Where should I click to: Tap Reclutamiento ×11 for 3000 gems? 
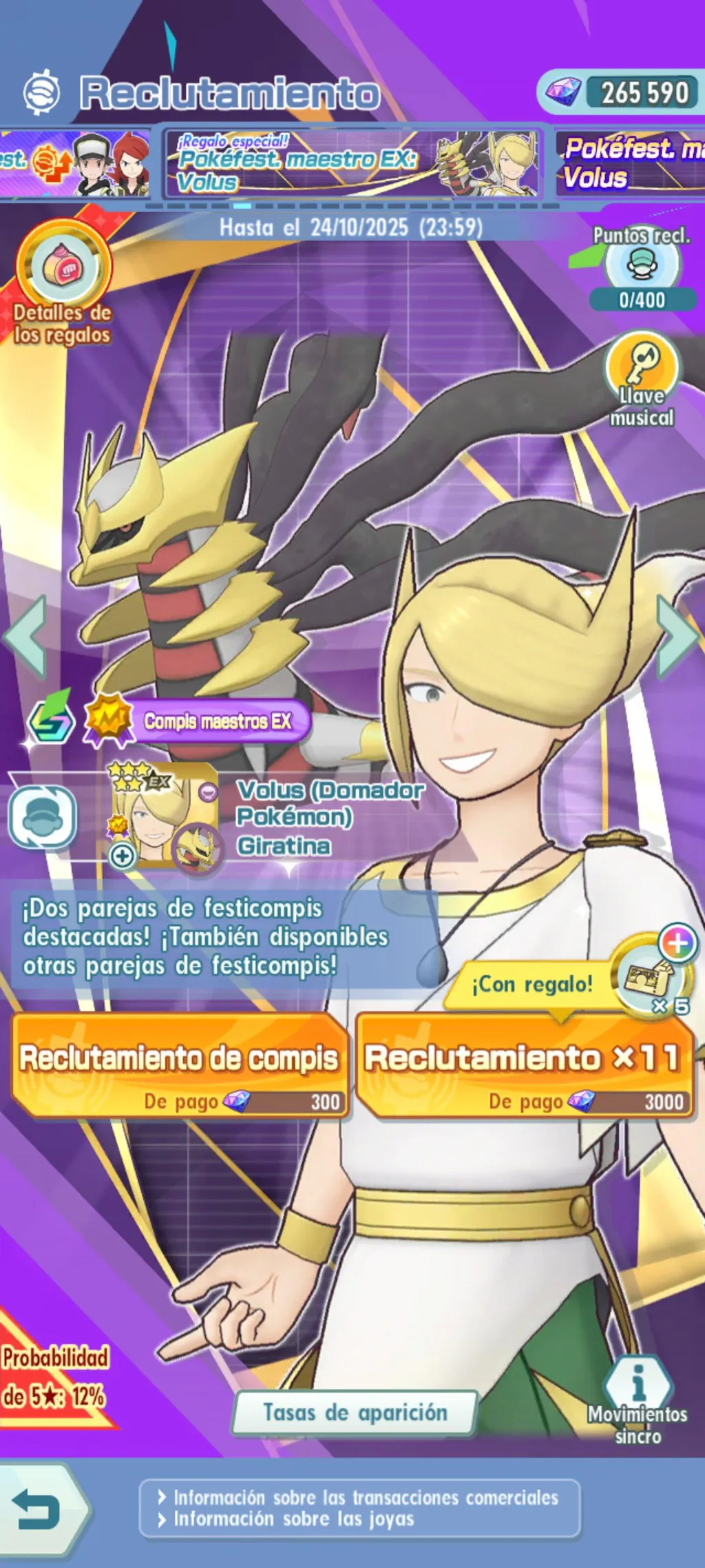[x=525, y=1065]
